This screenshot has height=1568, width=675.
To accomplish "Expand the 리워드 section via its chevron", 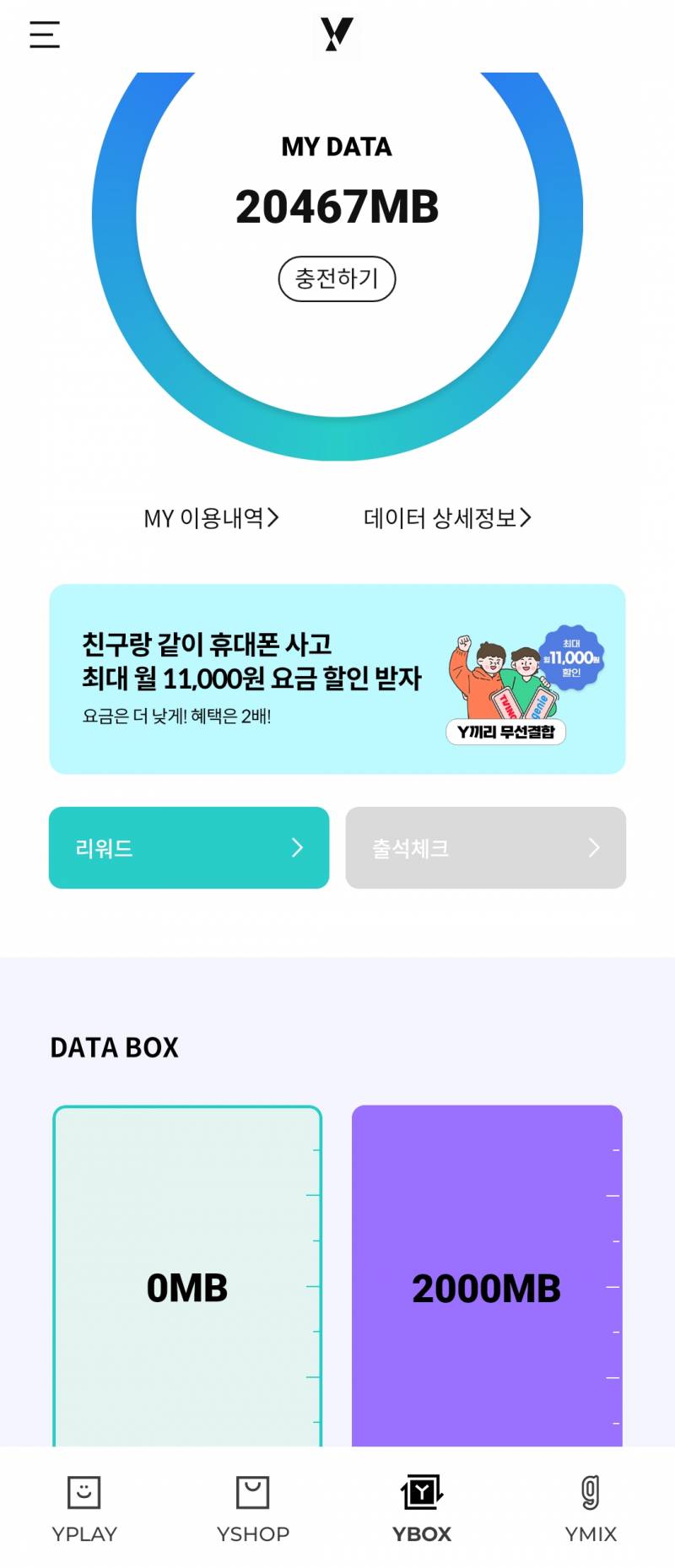I will click(x=297, y=847).
